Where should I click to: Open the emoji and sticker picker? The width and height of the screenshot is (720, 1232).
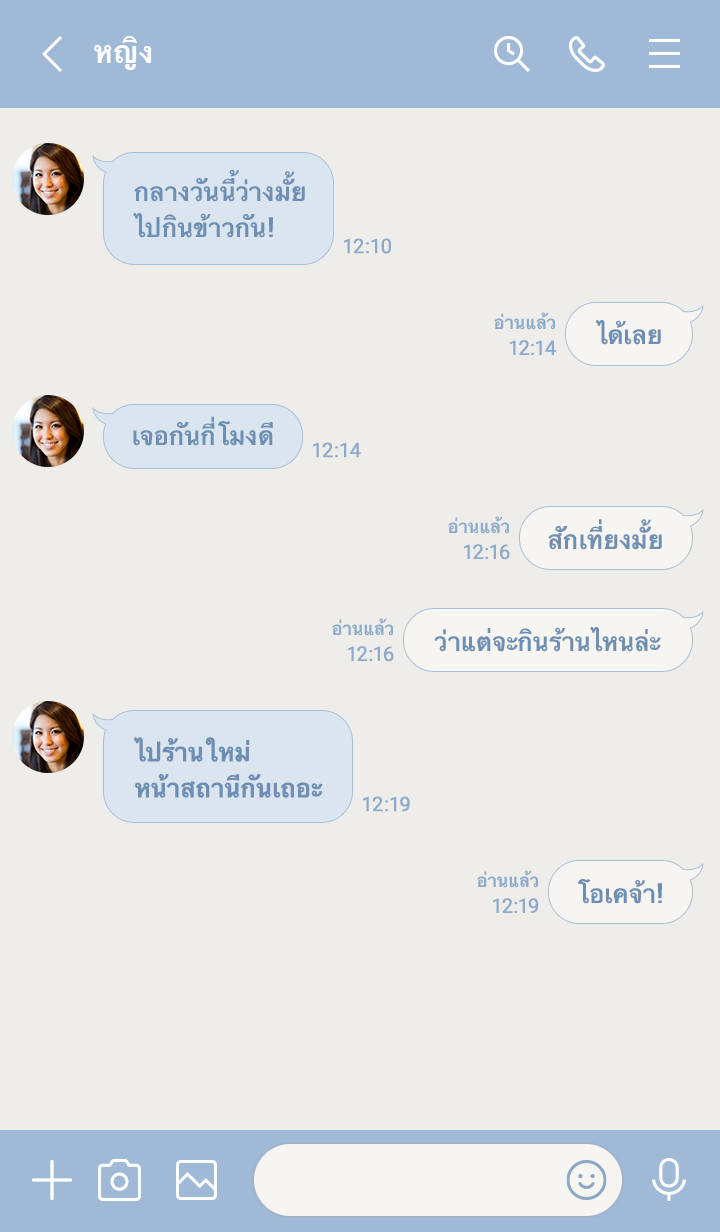tap(586, 1181)
